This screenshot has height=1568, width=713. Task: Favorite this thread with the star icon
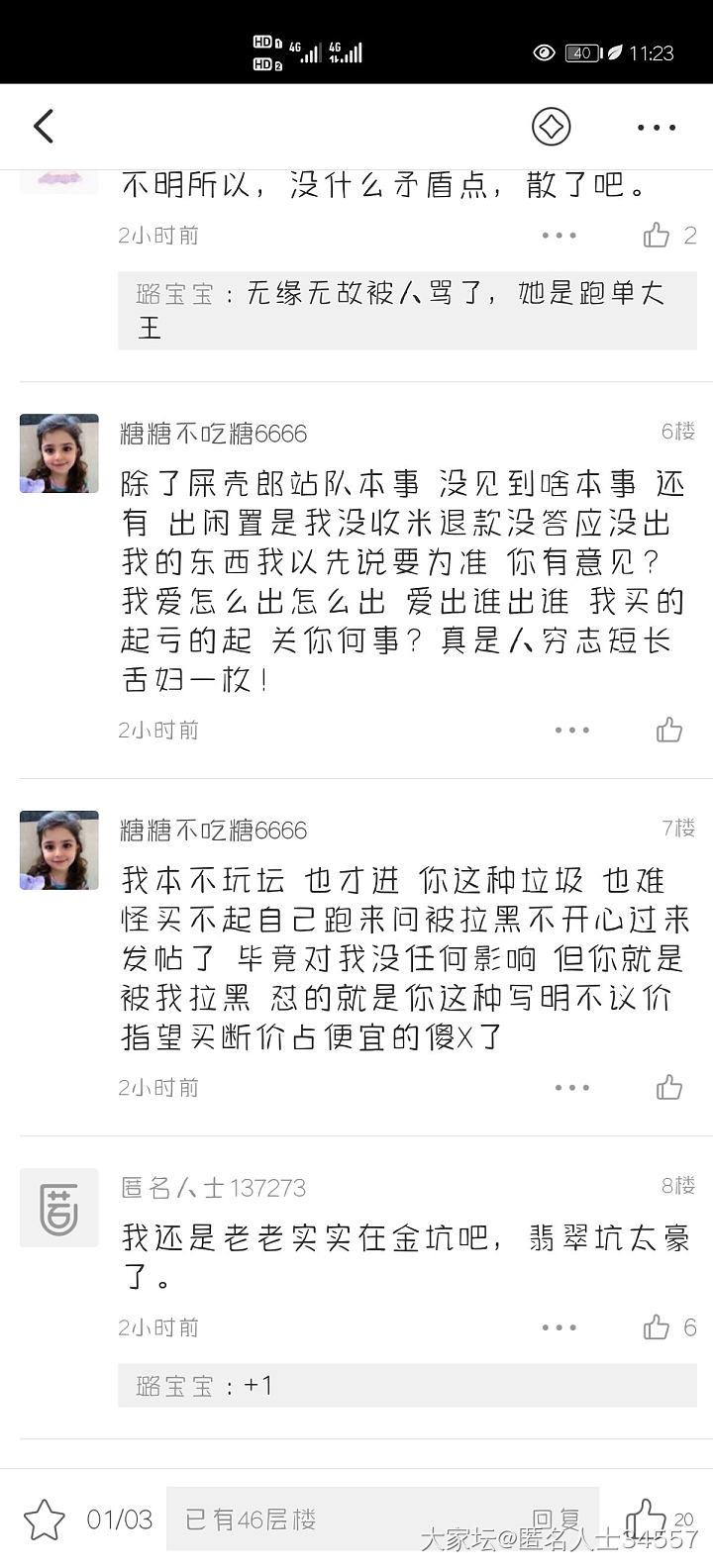(44, 1519)
